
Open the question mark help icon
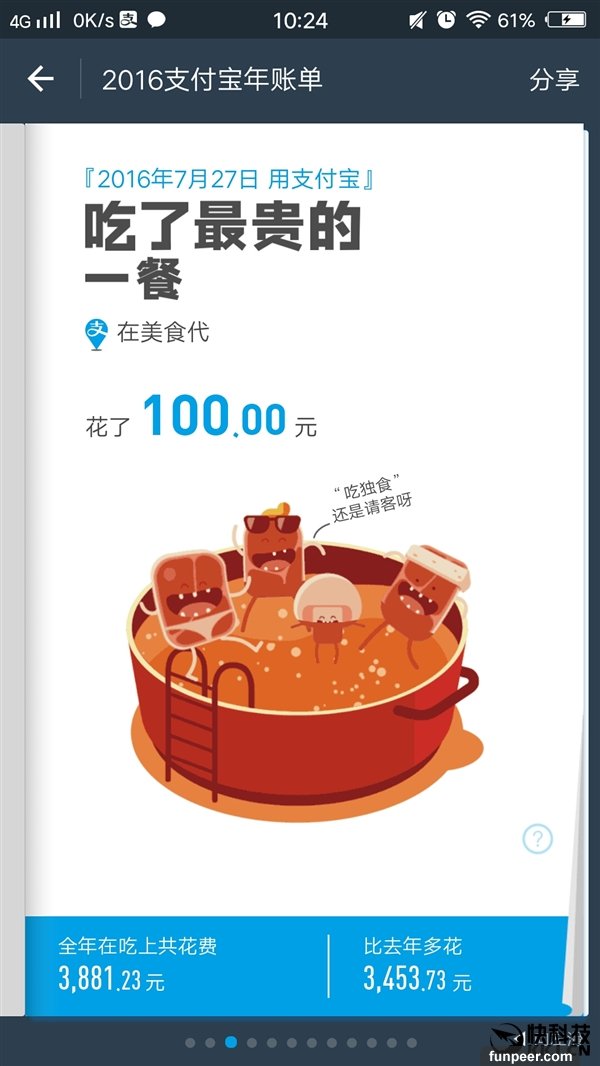537,839
